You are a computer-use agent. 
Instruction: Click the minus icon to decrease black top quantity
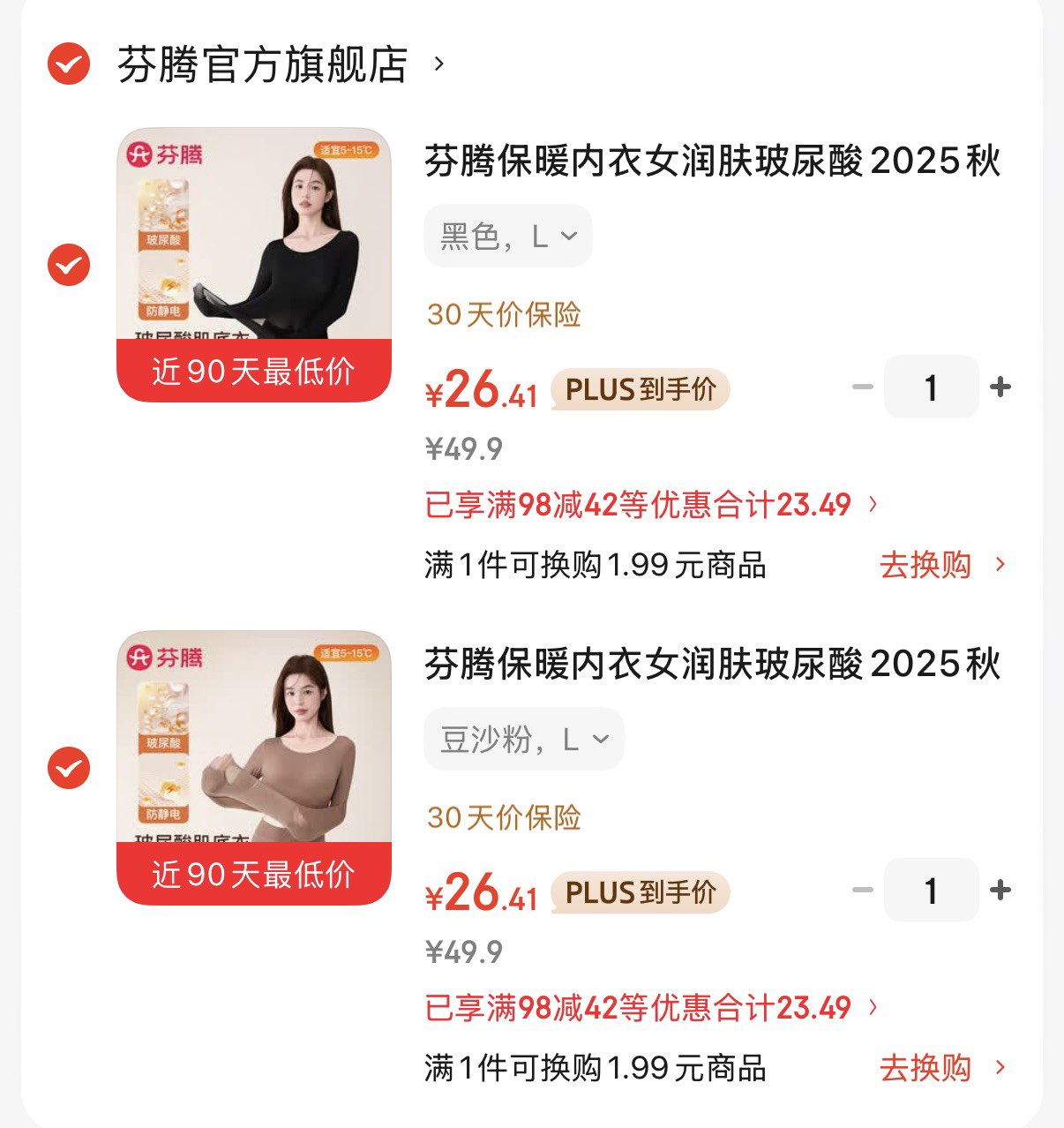(861, 386)
